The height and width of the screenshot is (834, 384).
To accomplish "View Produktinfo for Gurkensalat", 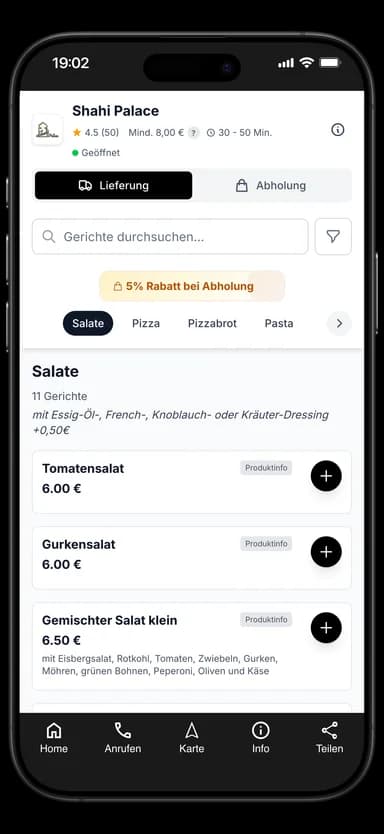I will click(266, 544).
